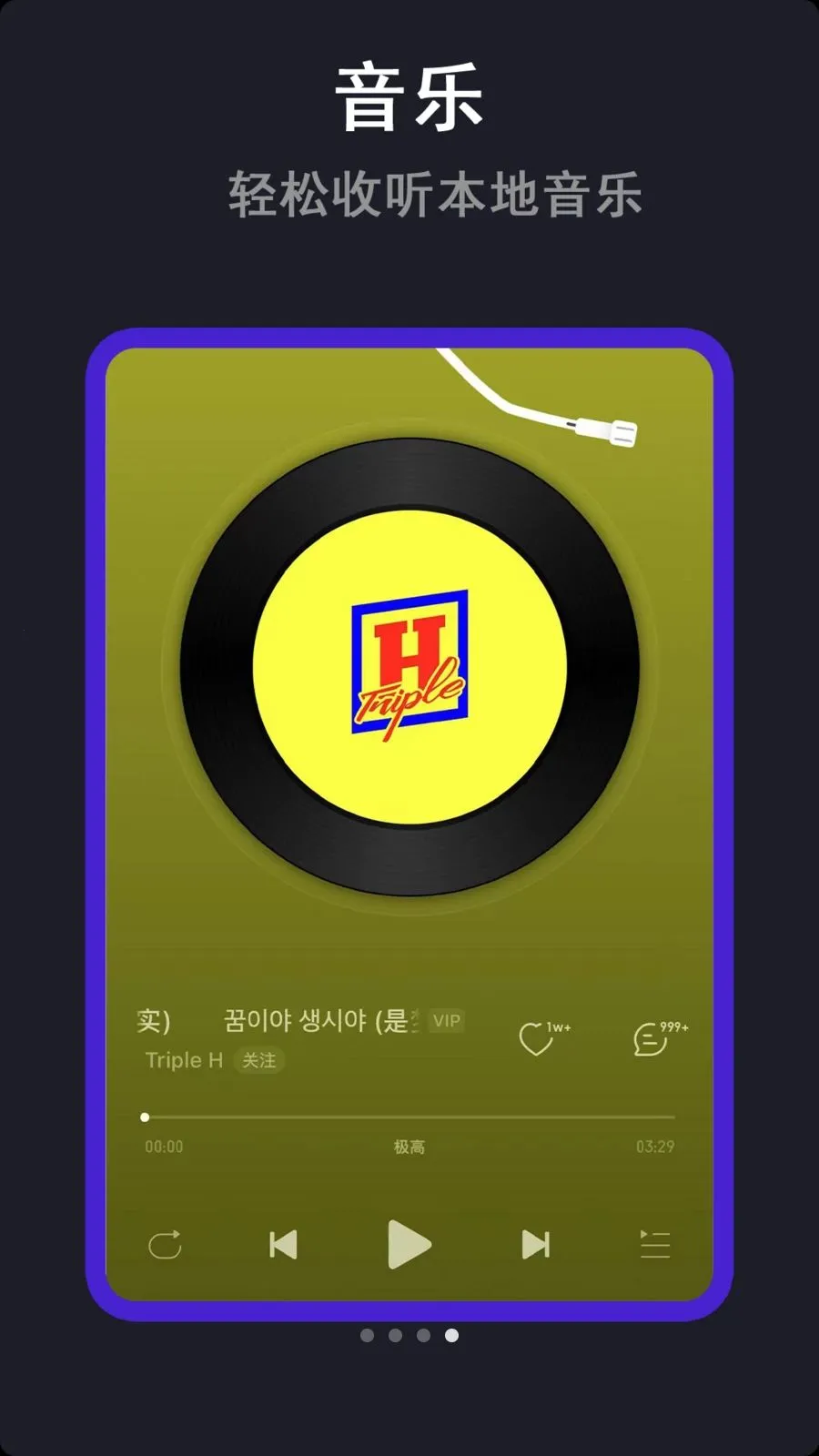Viewport: 819px width, 1456px height.
Task: Click the VIP badge on song title
Action: pyautogui.click(x=446, y=1021)
